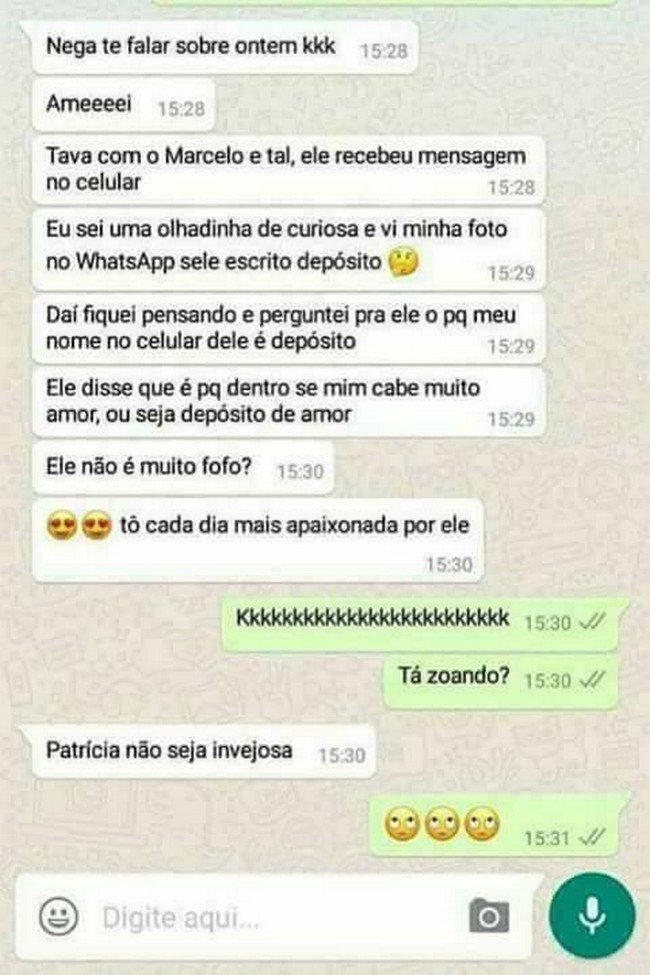This screenshot has height=975, width=650.
Task: Open the camera to attach a photo
Action: (488, 915)
